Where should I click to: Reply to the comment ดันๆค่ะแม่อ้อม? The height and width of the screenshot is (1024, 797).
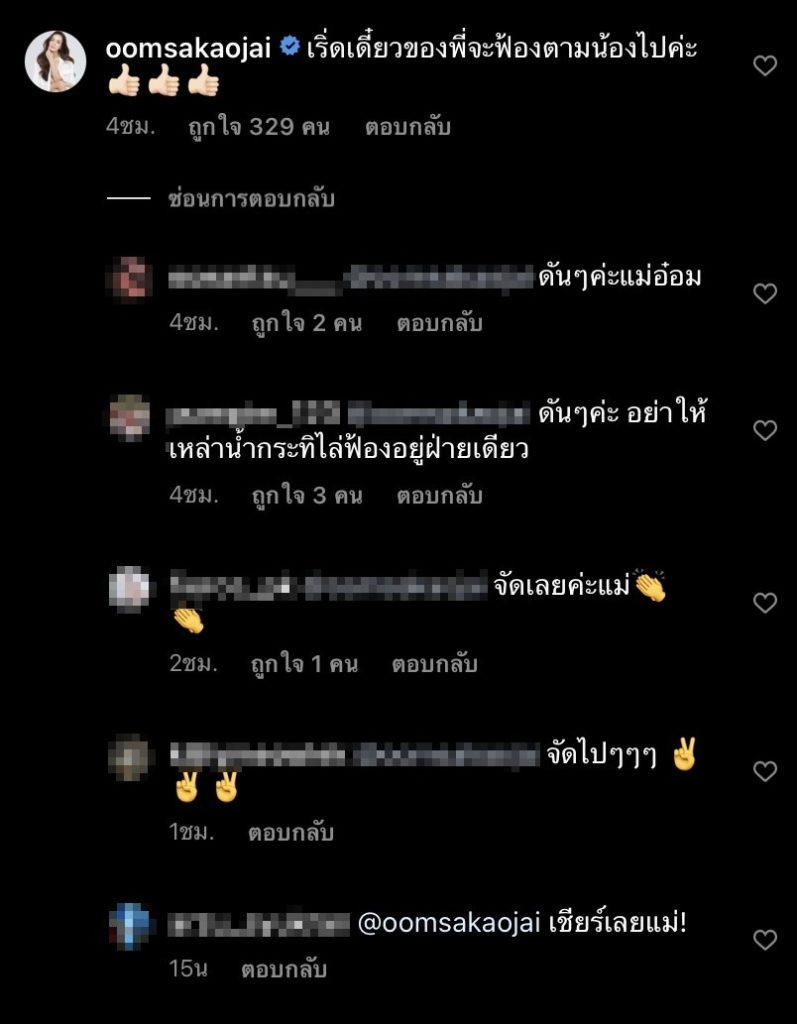click(439, 323)
